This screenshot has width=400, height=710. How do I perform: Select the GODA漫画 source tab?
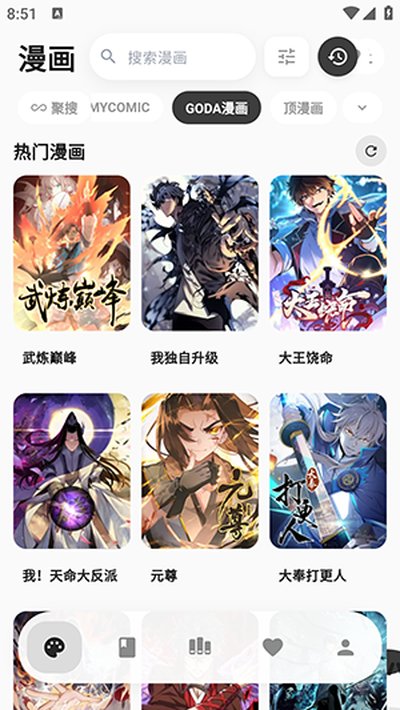pos(217,108)
